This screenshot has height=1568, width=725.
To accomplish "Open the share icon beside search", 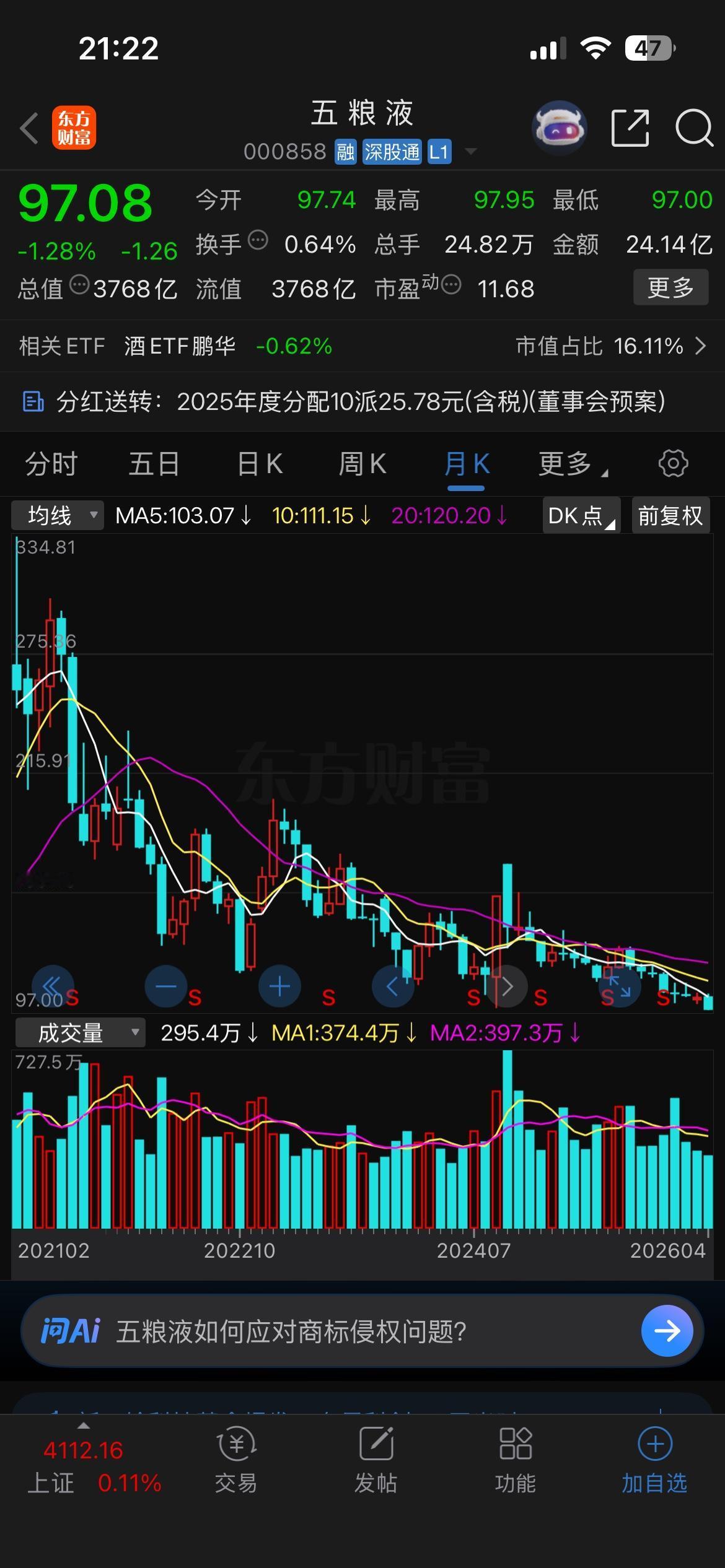I will tap(630, 126).
